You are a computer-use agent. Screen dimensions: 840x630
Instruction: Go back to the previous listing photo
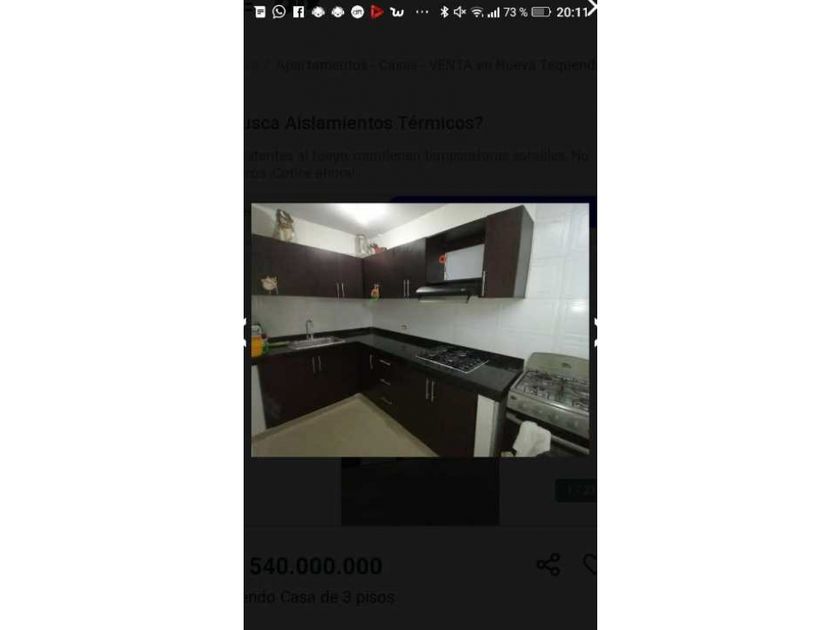click(246, 331)
